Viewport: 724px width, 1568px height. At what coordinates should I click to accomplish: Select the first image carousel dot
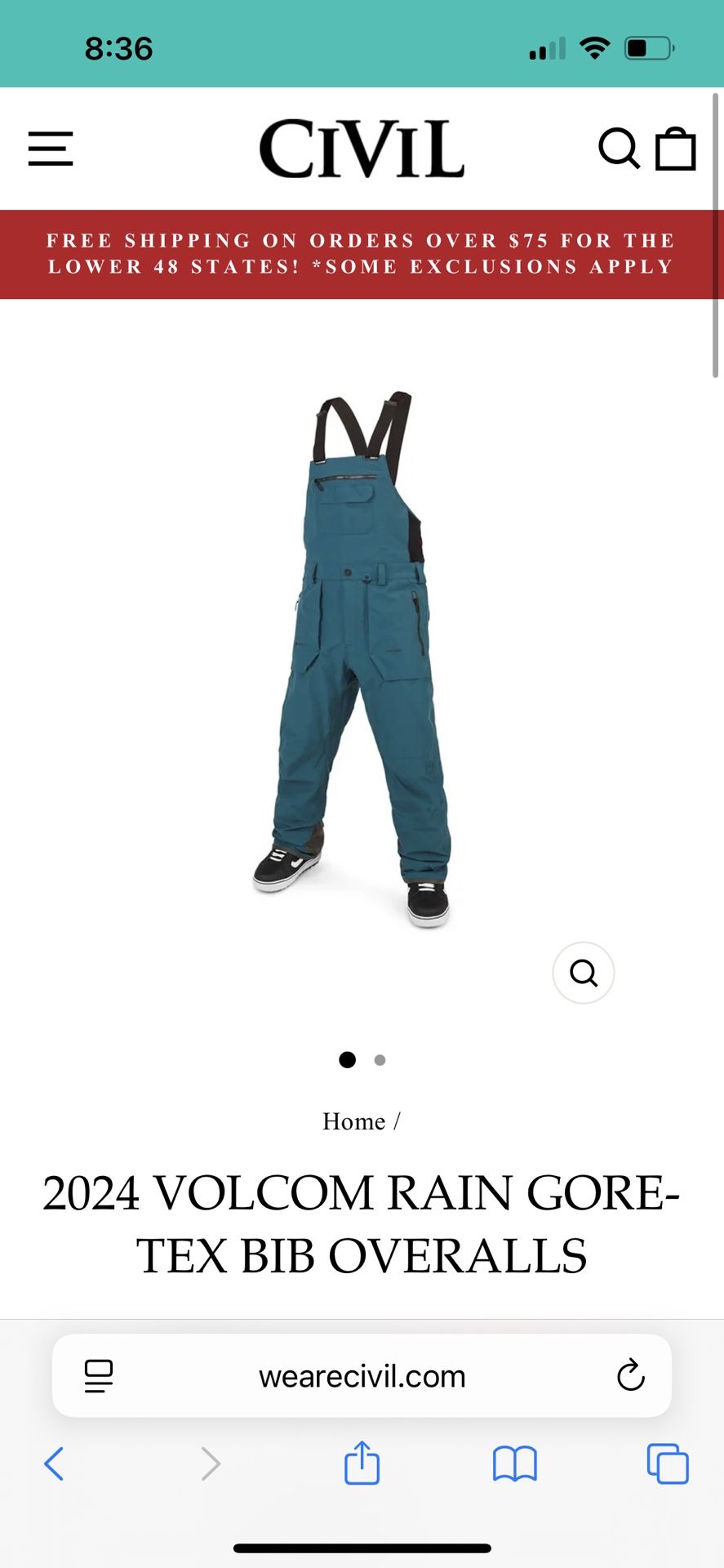(347, 1059)
